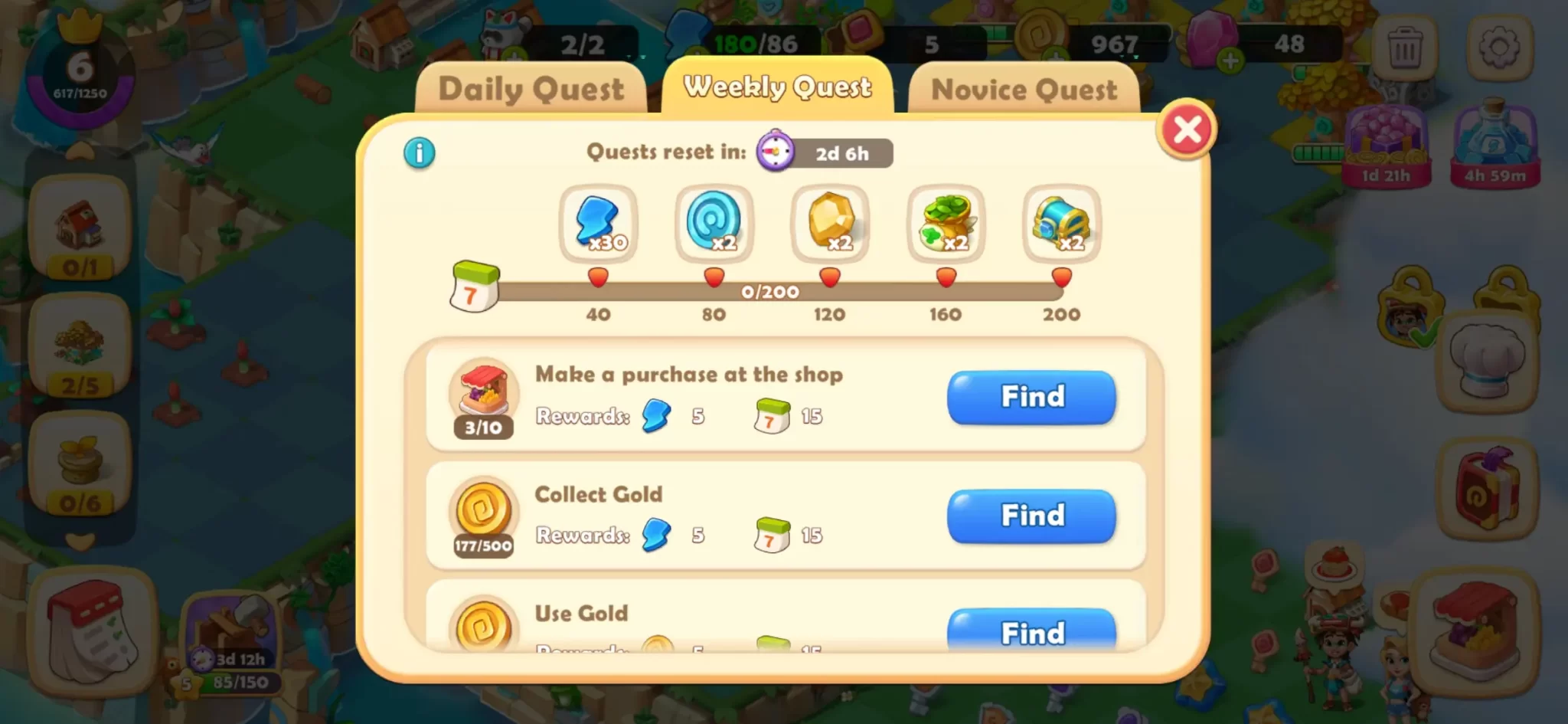This screenshot has width=1568, height=724.
Task: View the treasure chest x2 reward
Action: 1061,224
